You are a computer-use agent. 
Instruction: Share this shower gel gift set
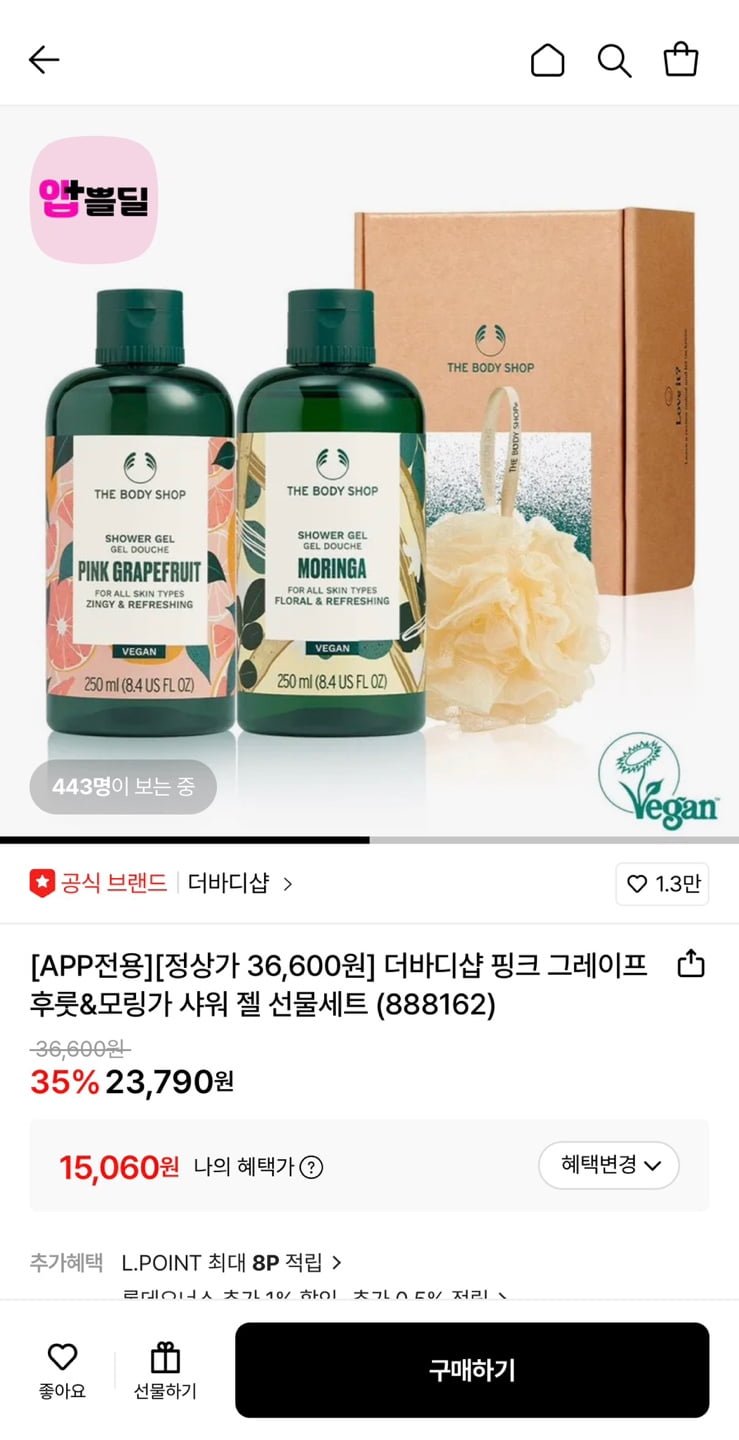click(691, 965)
